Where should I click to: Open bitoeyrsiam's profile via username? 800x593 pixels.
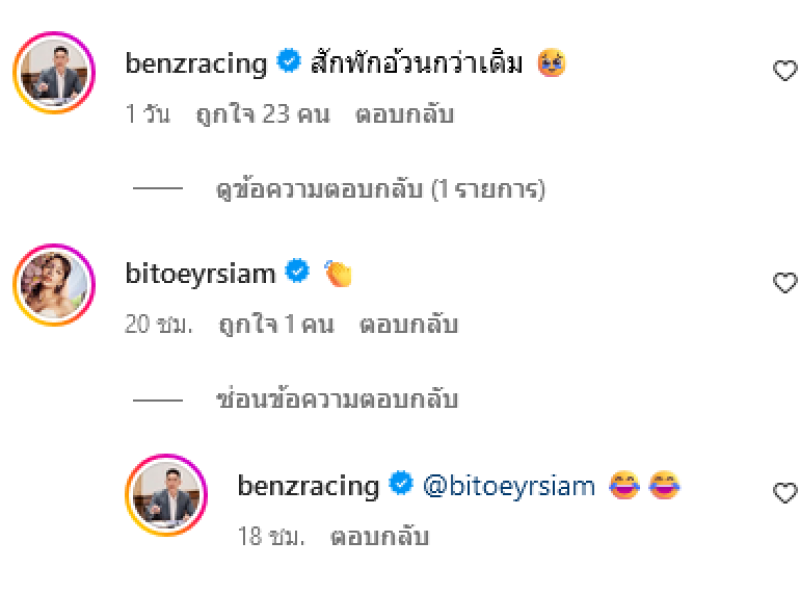coord(200,273)
